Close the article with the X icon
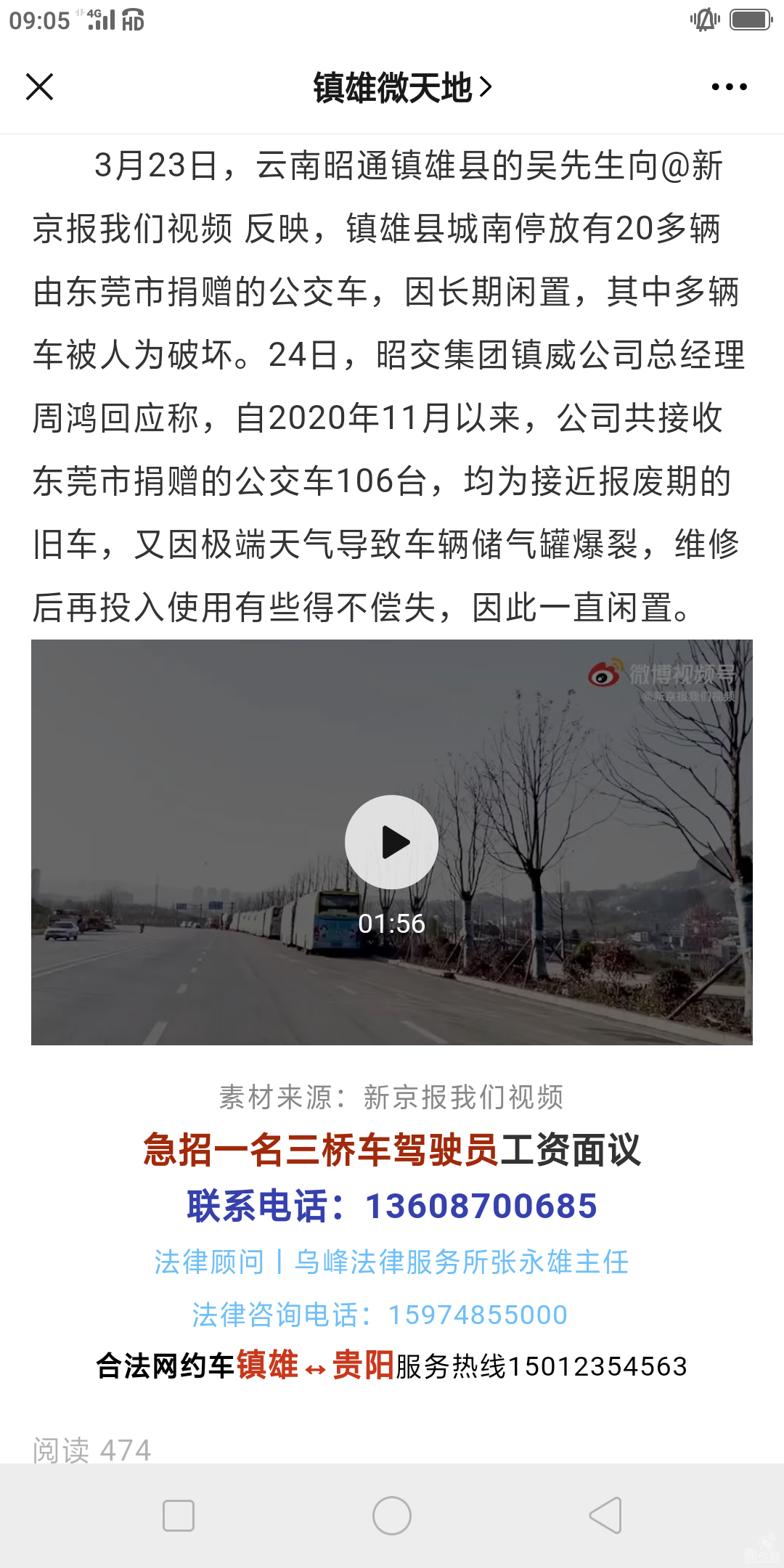Image resolution: width=784 pixels, height=1568 pixels. click(40, 87)
